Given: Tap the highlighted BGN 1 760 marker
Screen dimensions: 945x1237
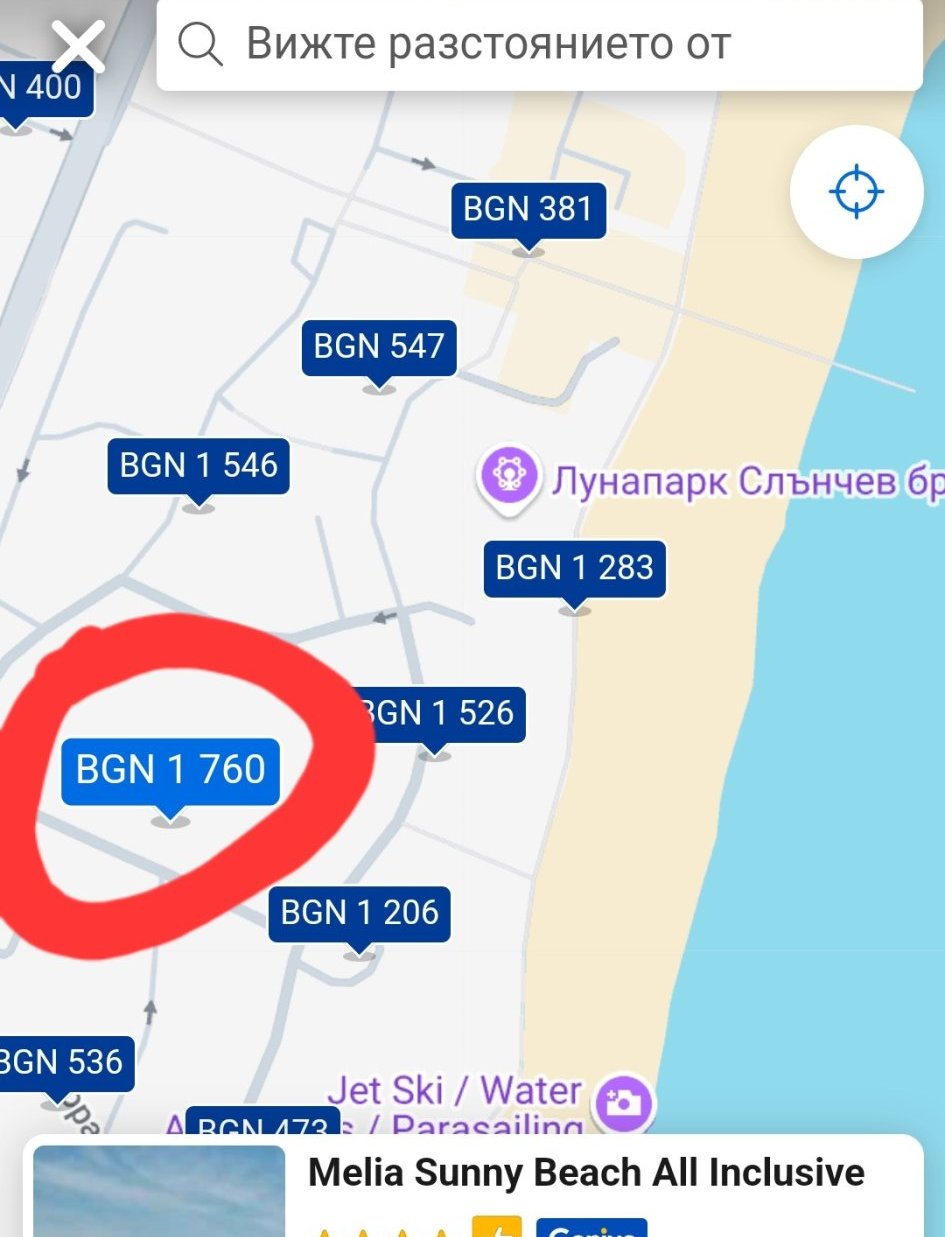Looking at the screenshot, I should (170, 771).
